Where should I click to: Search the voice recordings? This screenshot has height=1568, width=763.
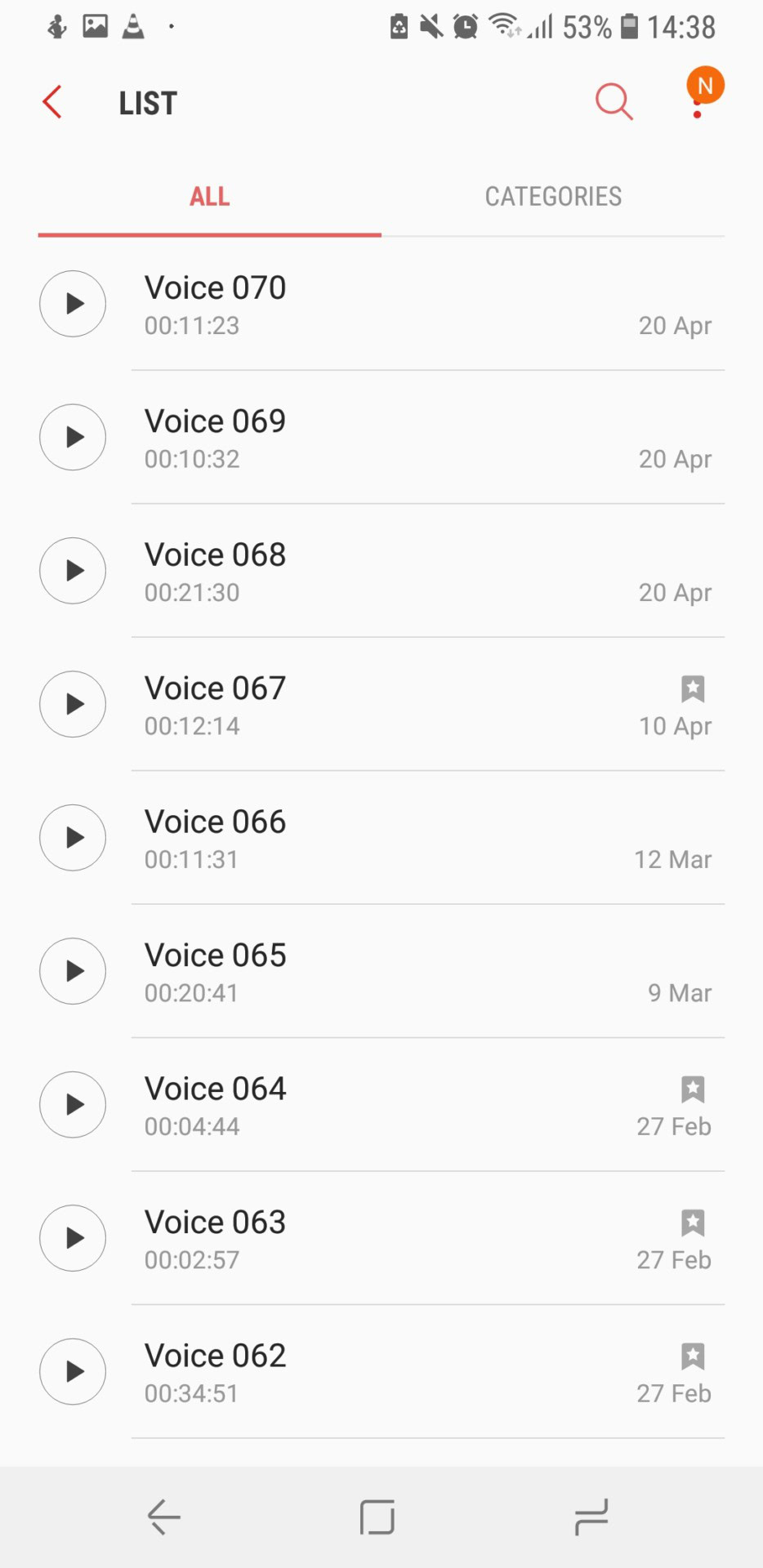[614, 102]
